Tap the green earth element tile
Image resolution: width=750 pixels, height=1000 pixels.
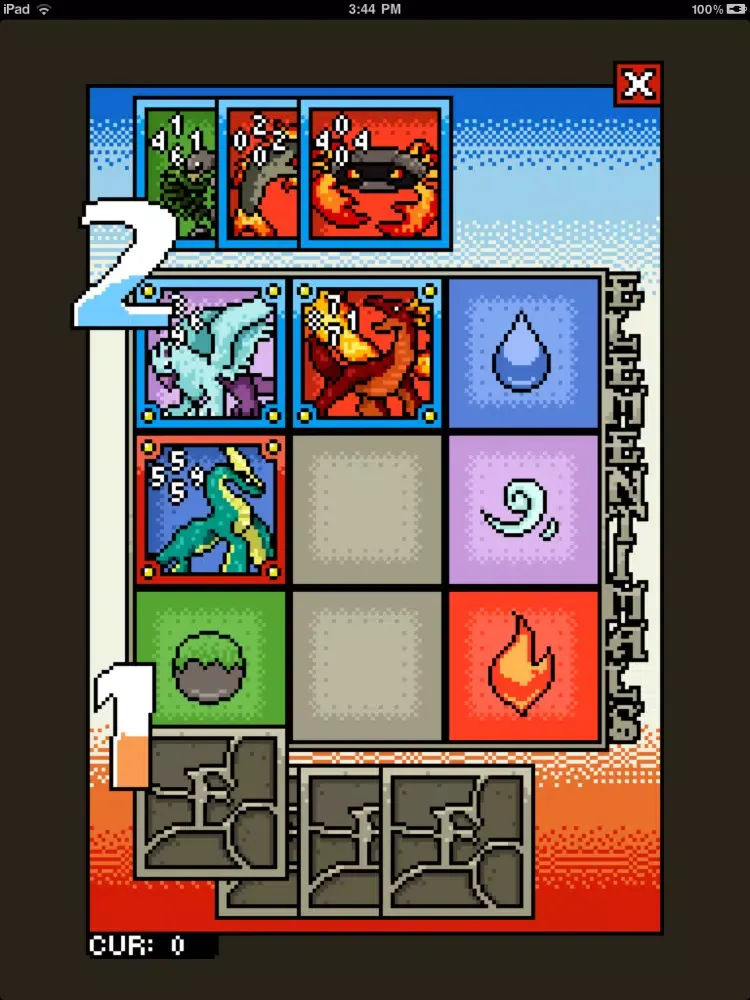(x=210, y=665)
